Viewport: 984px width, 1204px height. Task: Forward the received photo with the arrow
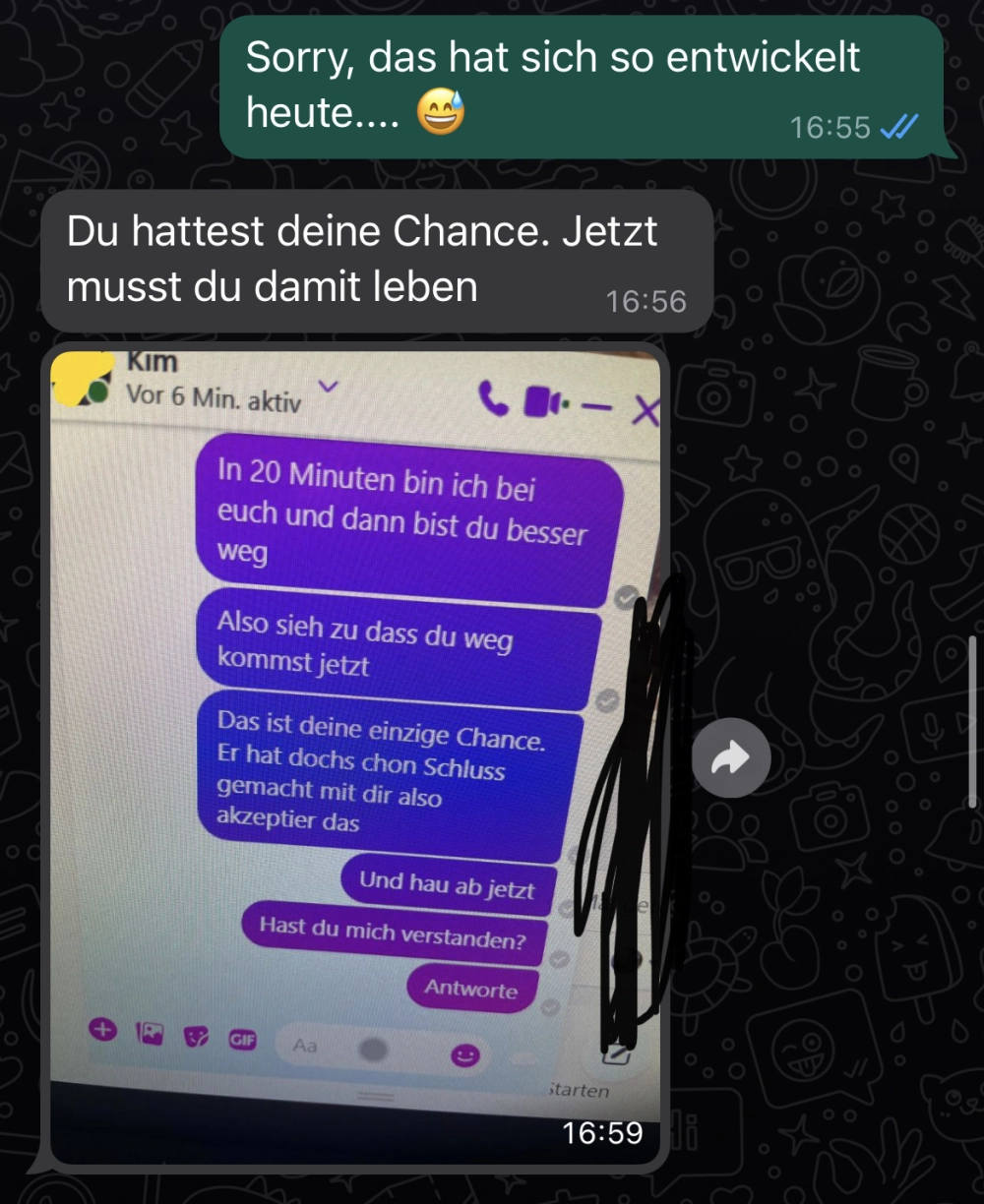tap(730, 757)
